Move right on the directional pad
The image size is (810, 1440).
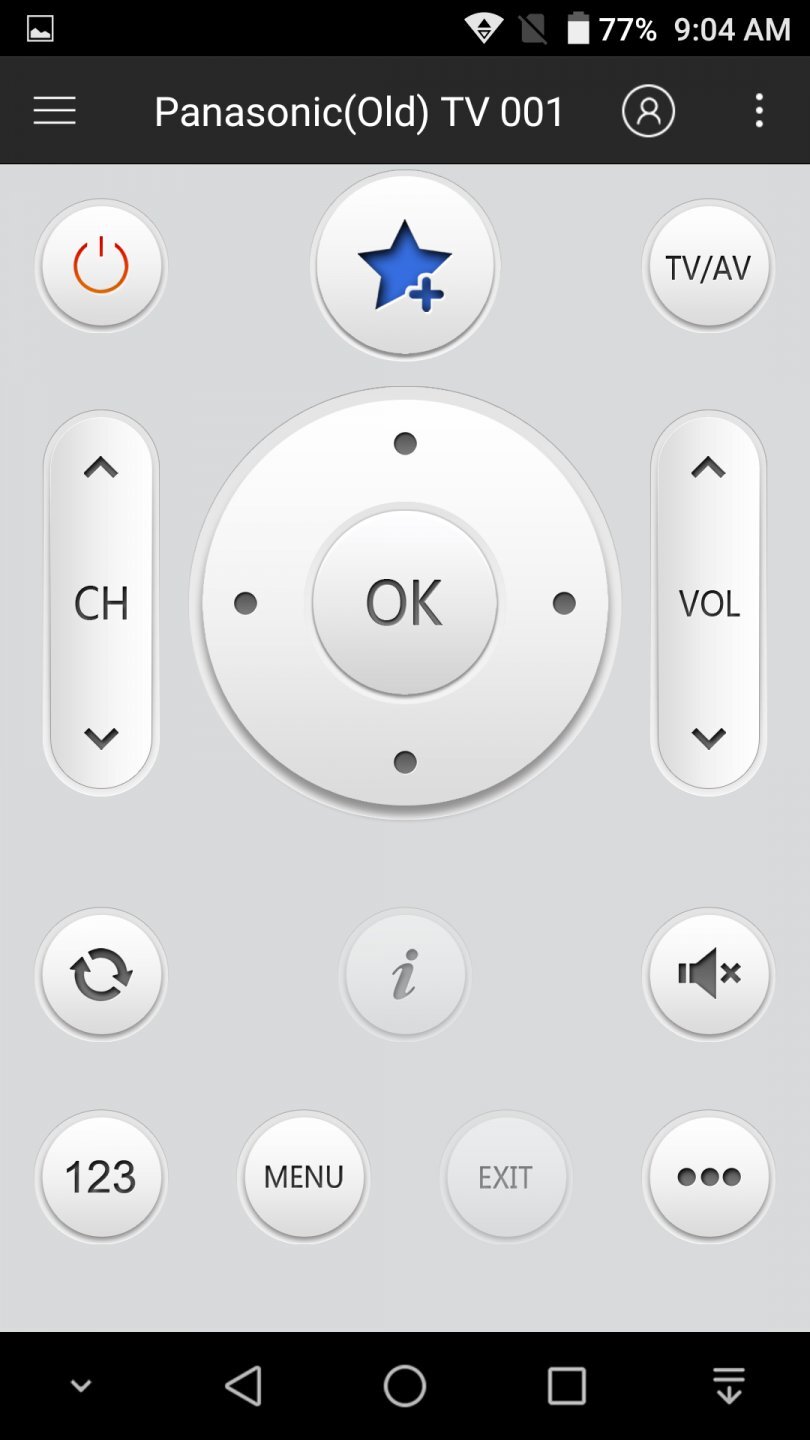pos(564,603)
